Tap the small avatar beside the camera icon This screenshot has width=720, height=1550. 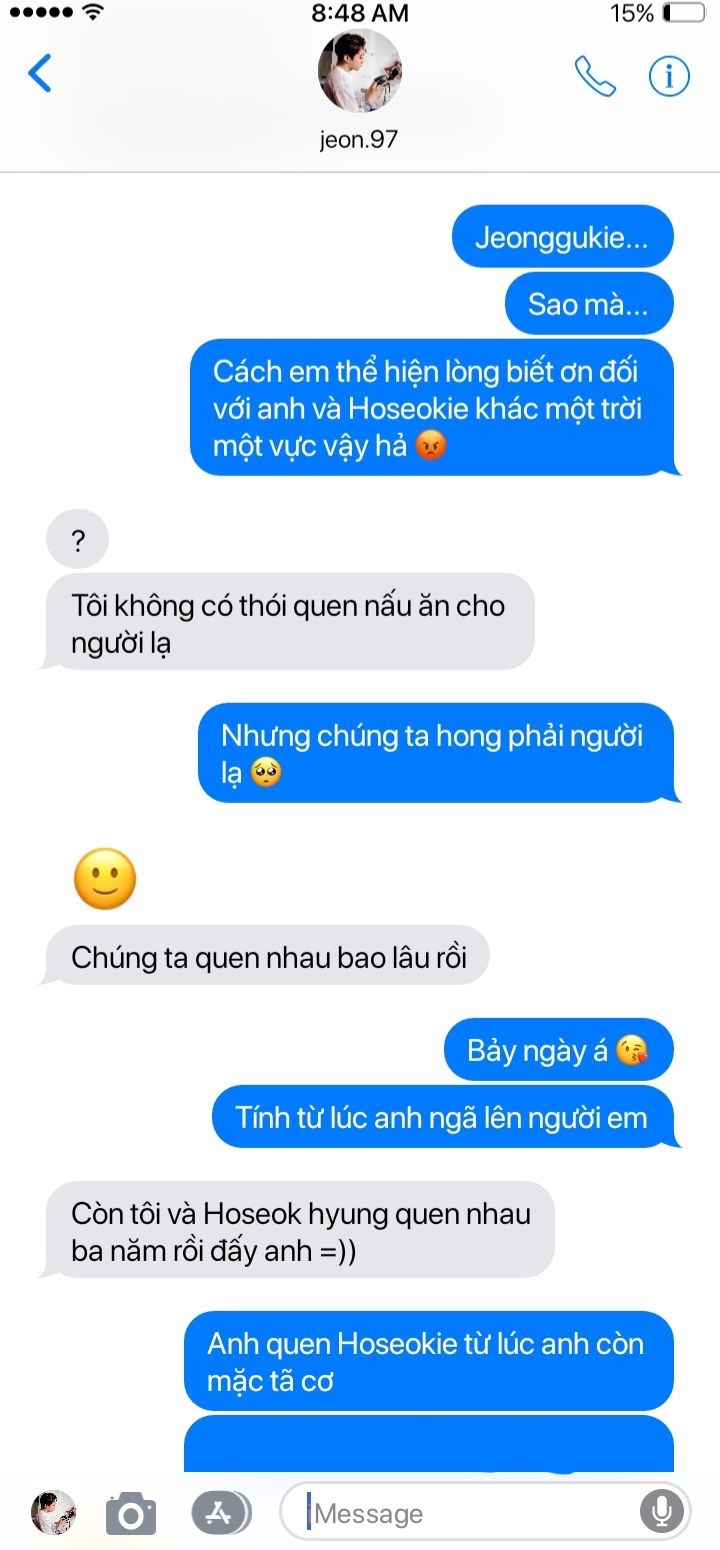point(54,1513)
